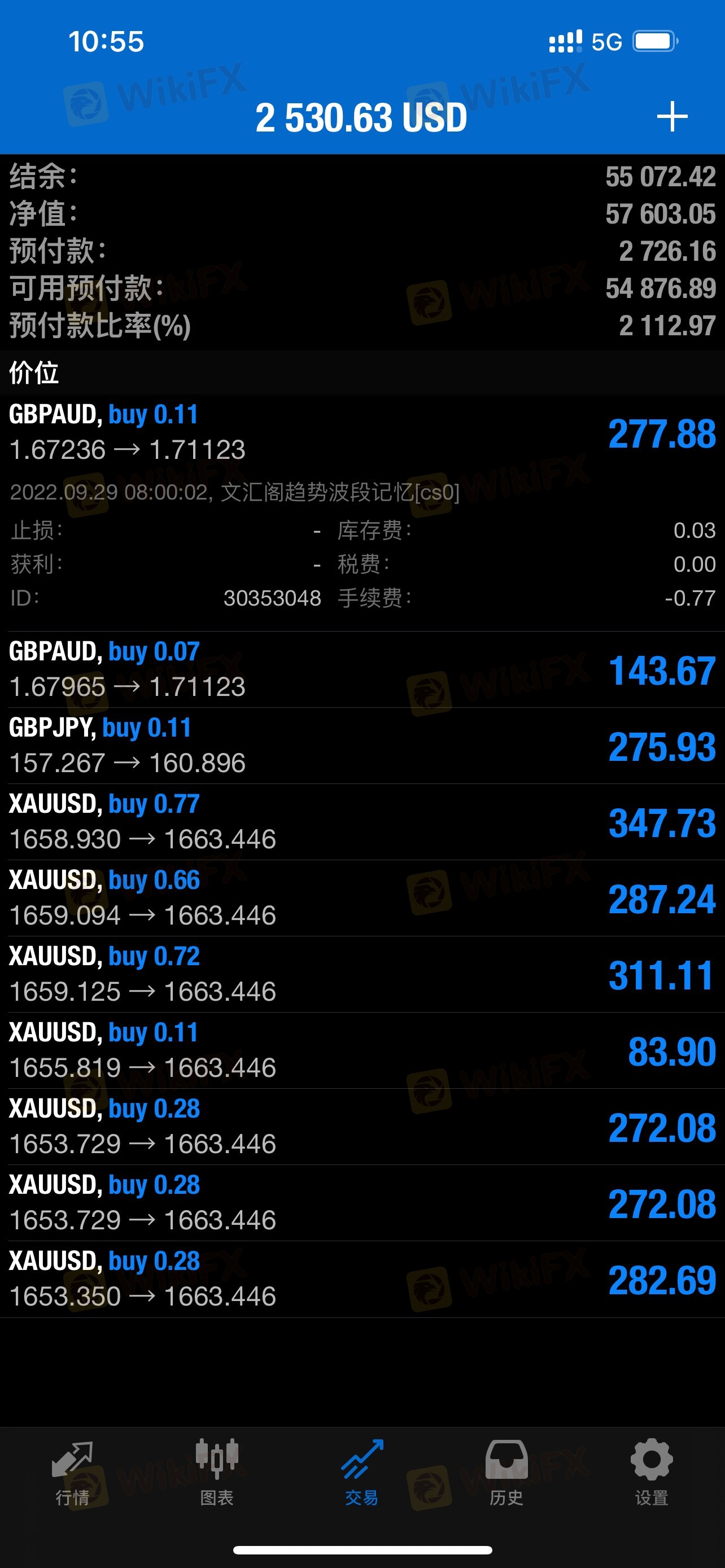Expand the GBPAUD buy 0.07 position
Screen dimensions: 725x1568
[x=362, y=669]
